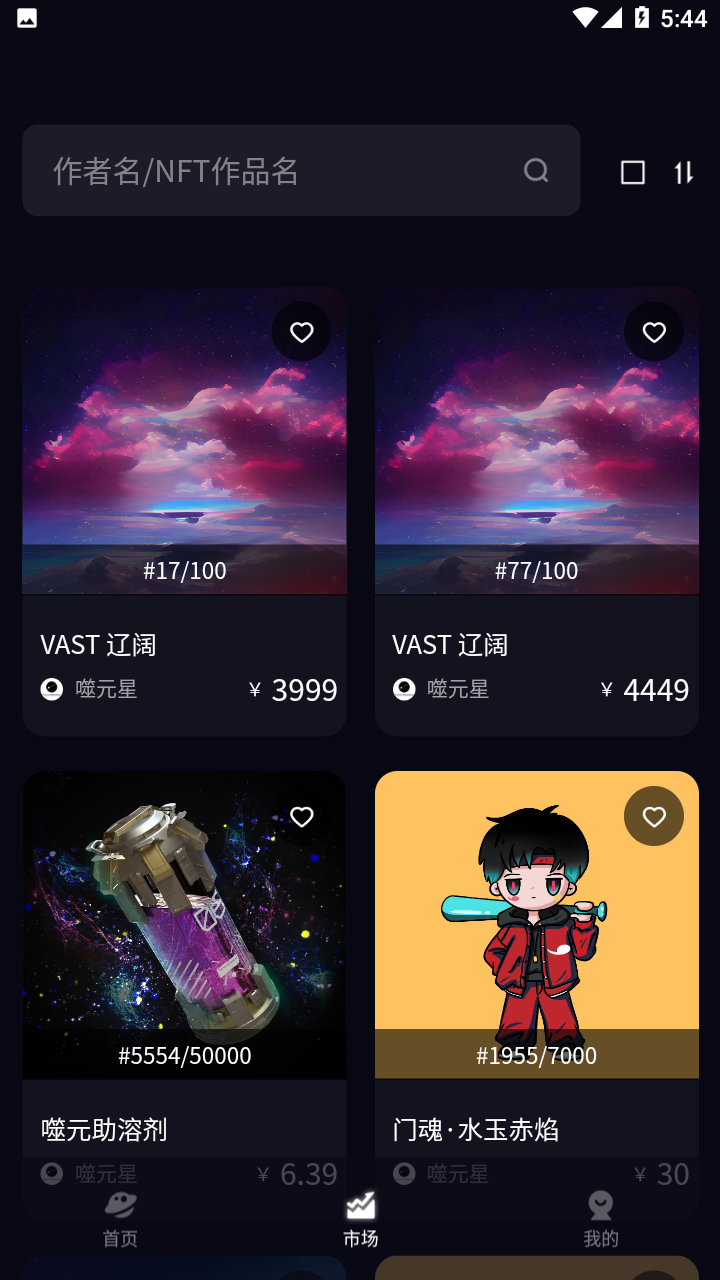Image resolution: width=720 pixels, height=1280 pixels.
Task: Open the layout view icon next to search
Action: 632,172
